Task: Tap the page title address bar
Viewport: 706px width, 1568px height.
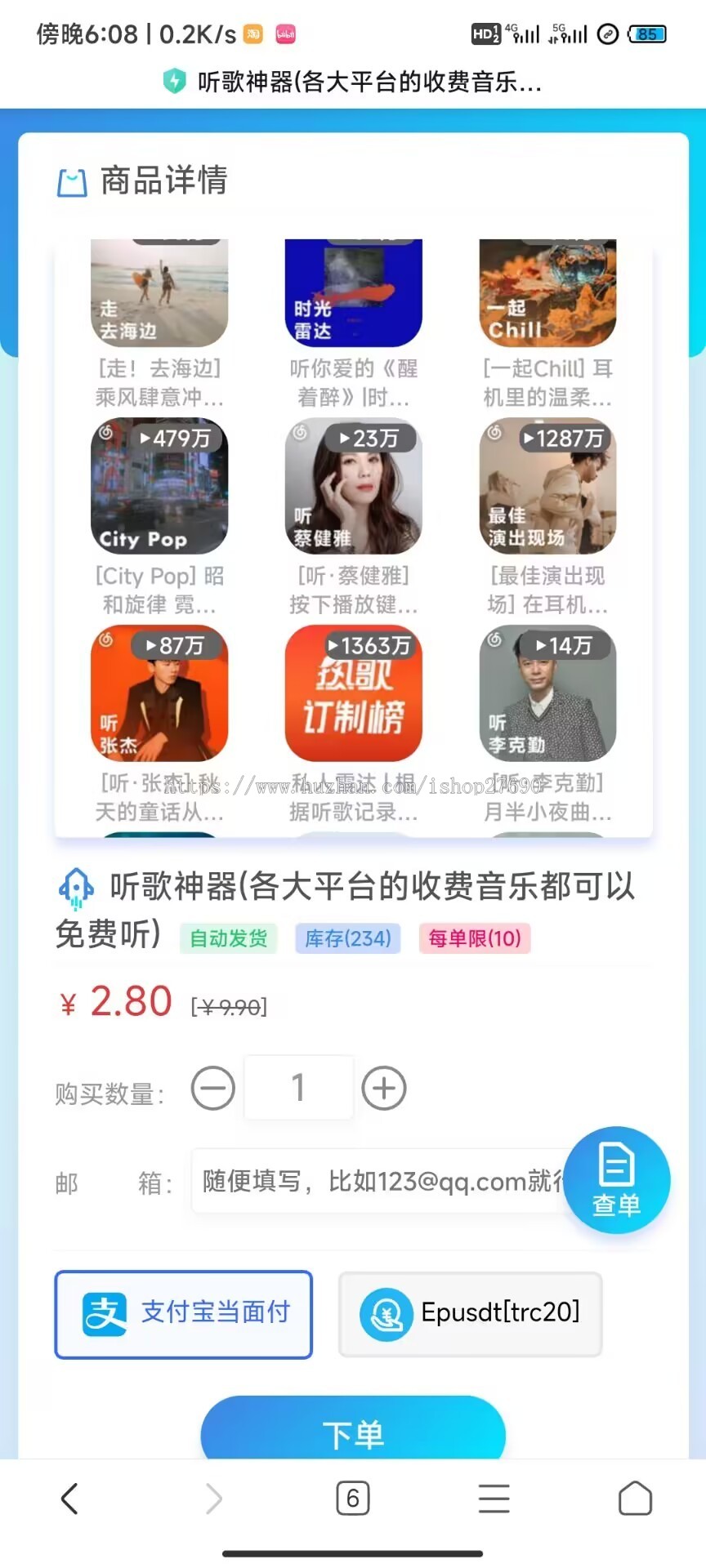Action: pyautogui.click(x=353, y=82)
